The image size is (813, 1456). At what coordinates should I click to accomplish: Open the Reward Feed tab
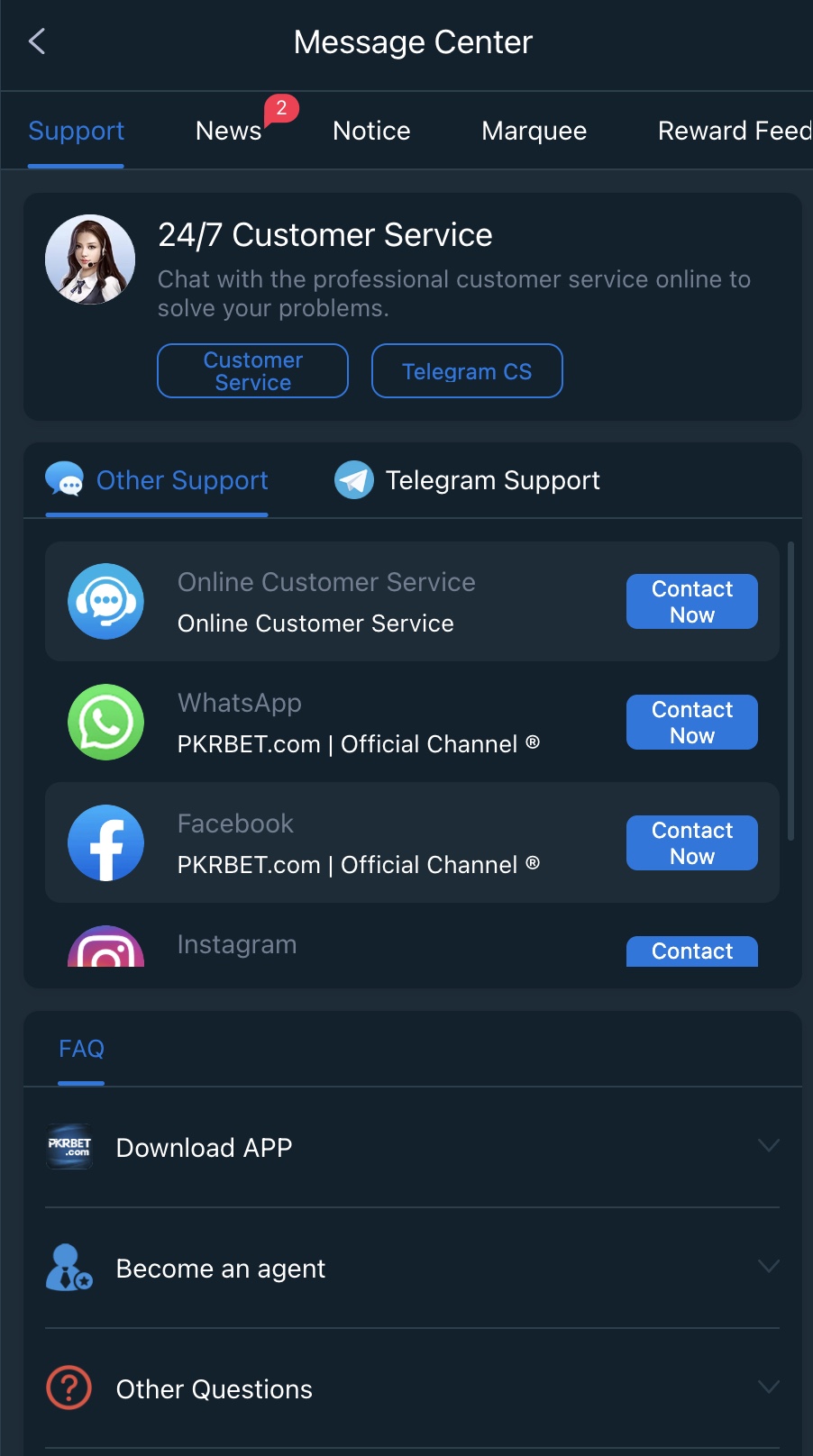[734, 132]
